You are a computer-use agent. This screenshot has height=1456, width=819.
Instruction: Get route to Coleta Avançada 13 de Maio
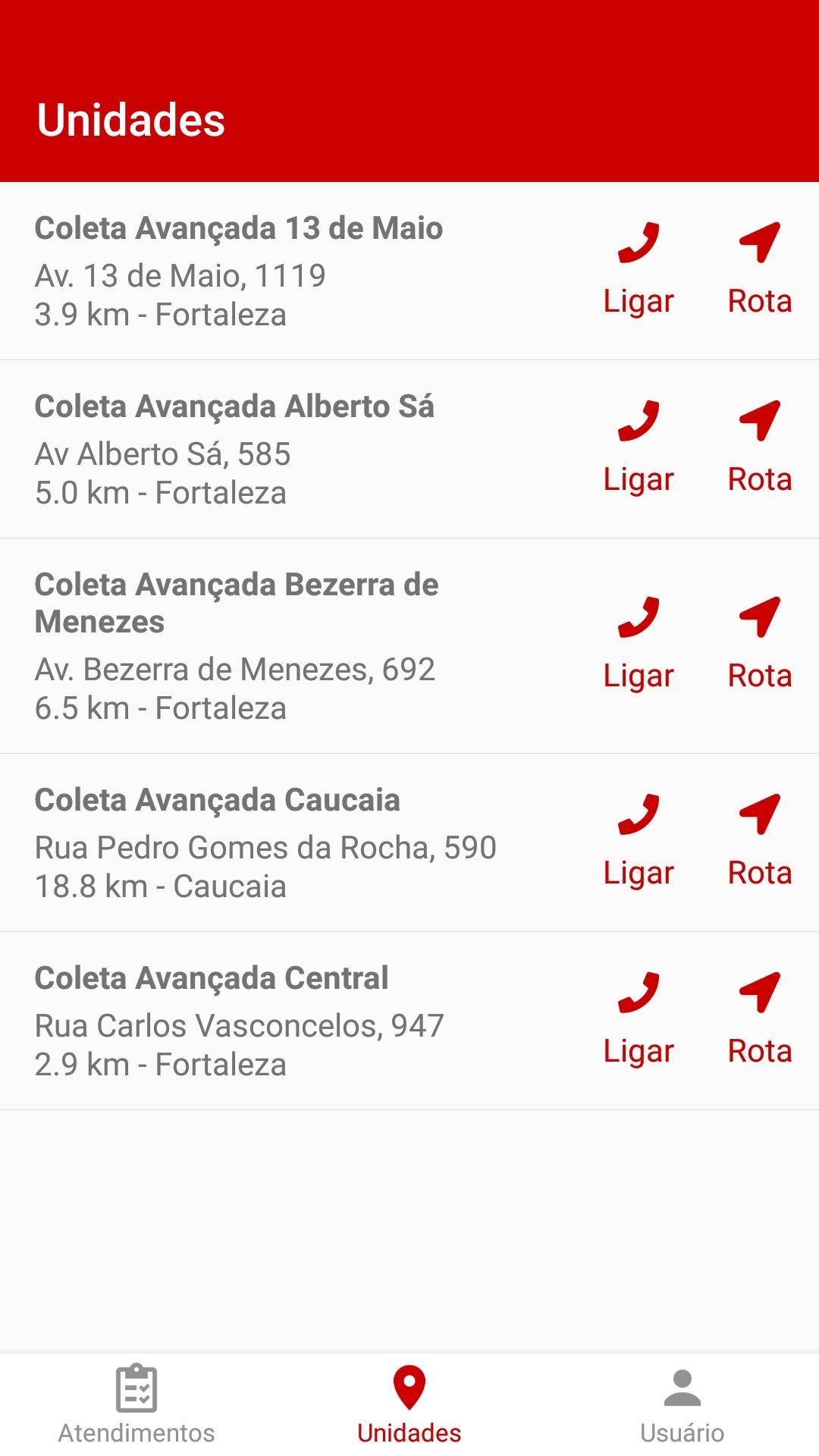[x=760, y=270]
